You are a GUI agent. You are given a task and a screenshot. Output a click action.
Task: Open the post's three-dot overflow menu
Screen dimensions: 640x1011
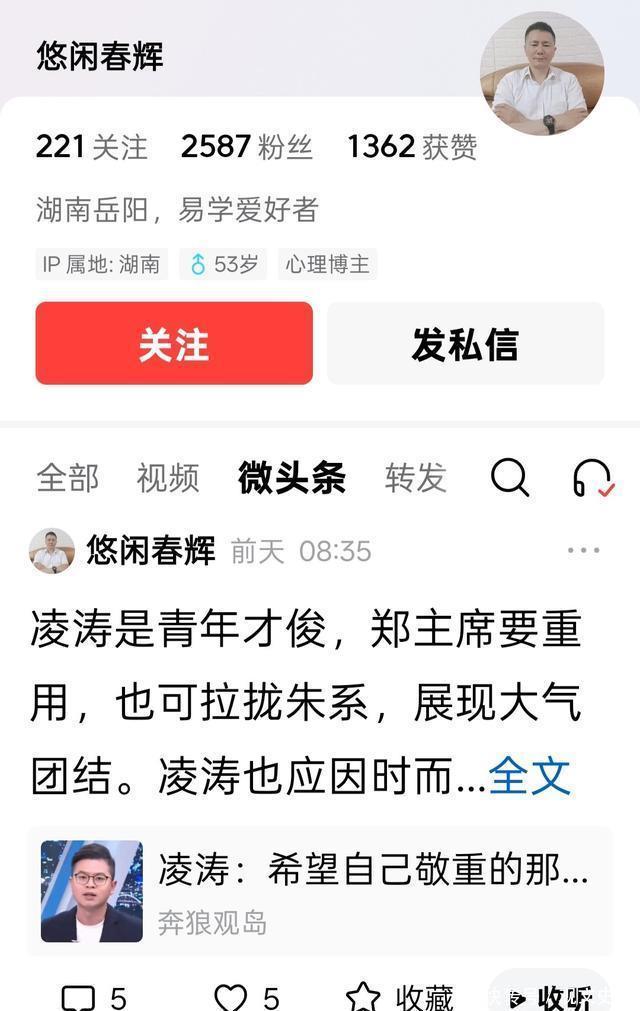point(583,550)
